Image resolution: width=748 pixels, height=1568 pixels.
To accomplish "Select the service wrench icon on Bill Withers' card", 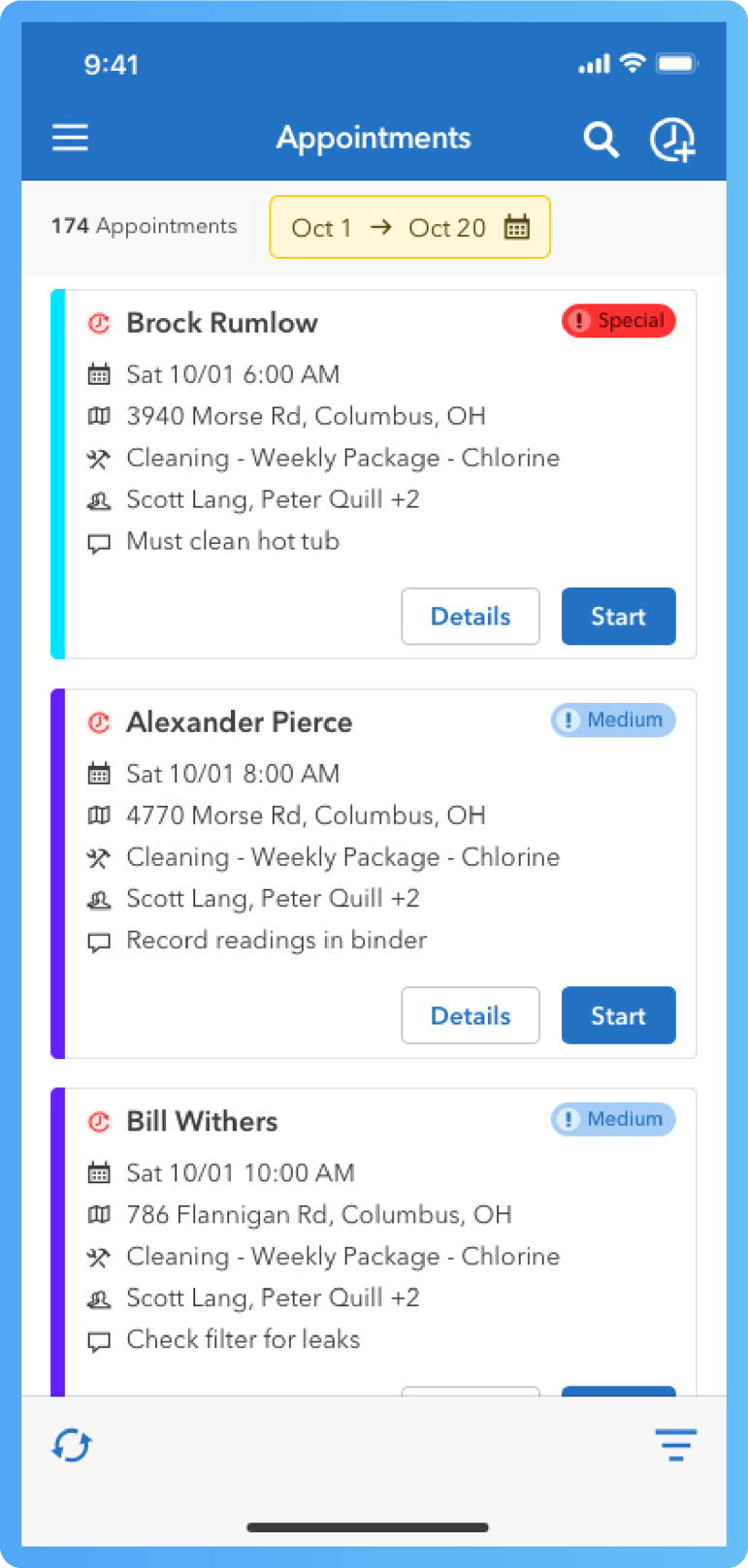I will pos(98,1256).
